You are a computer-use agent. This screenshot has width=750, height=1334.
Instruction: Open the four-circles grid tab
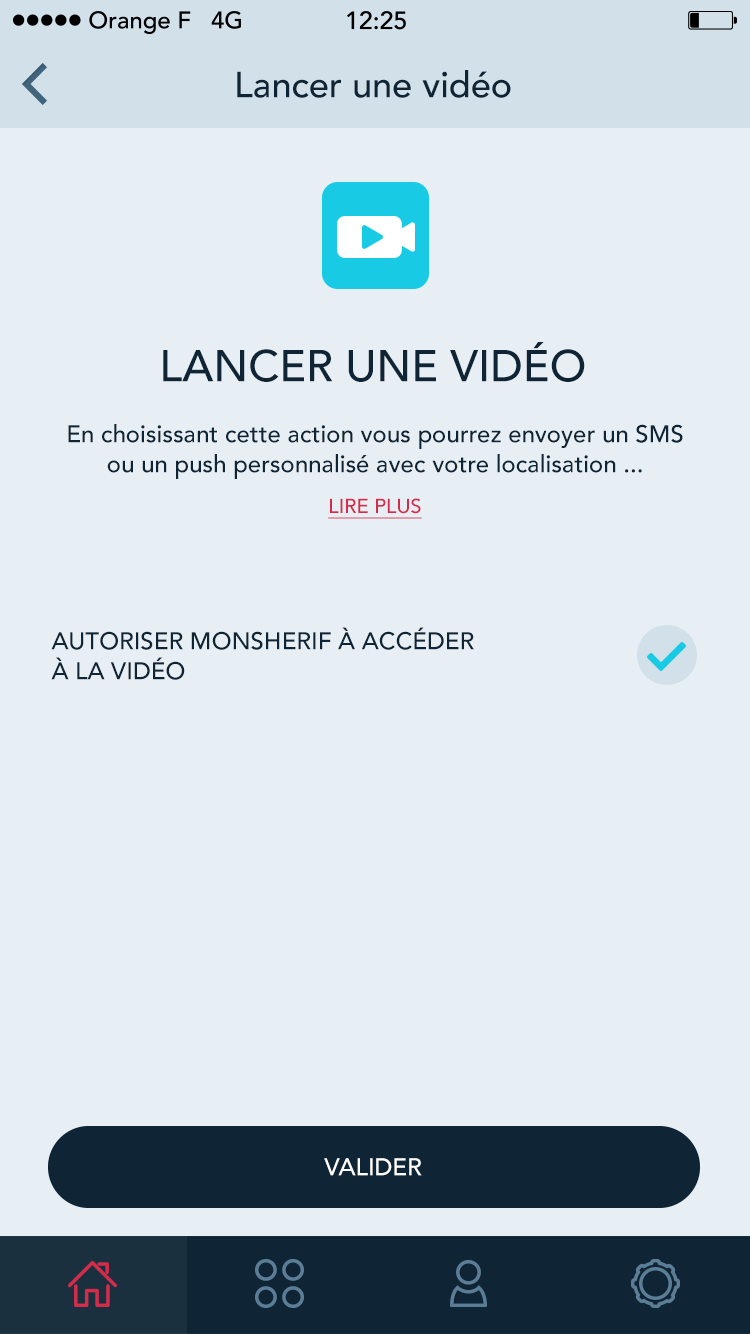[x=280, y=1284]
